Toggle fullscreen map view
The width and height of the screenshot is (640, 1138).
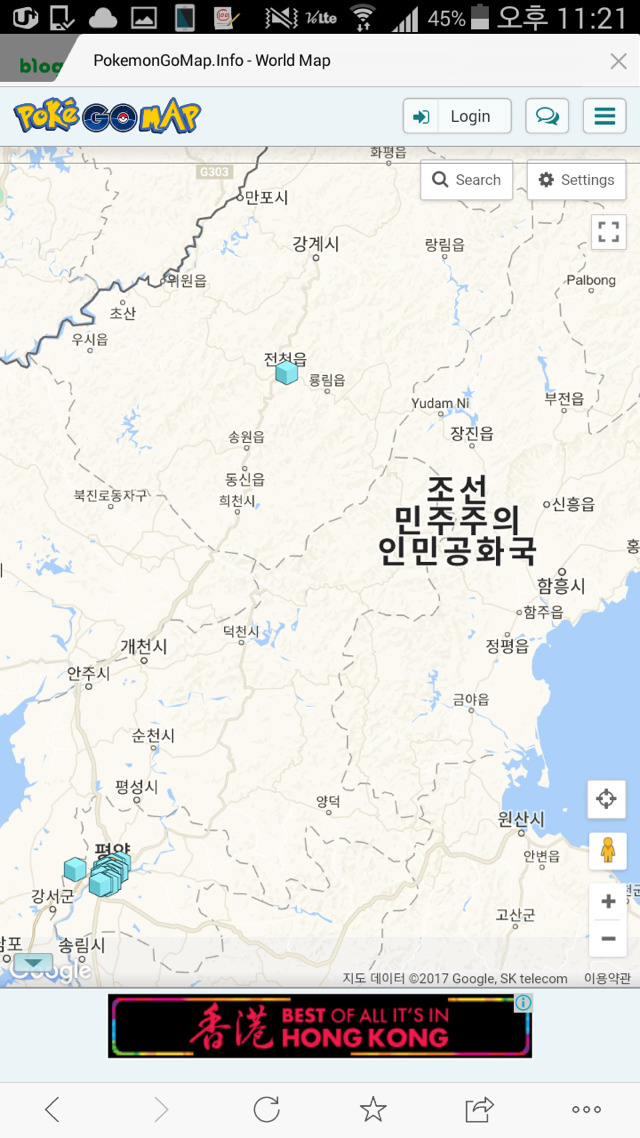608,233
